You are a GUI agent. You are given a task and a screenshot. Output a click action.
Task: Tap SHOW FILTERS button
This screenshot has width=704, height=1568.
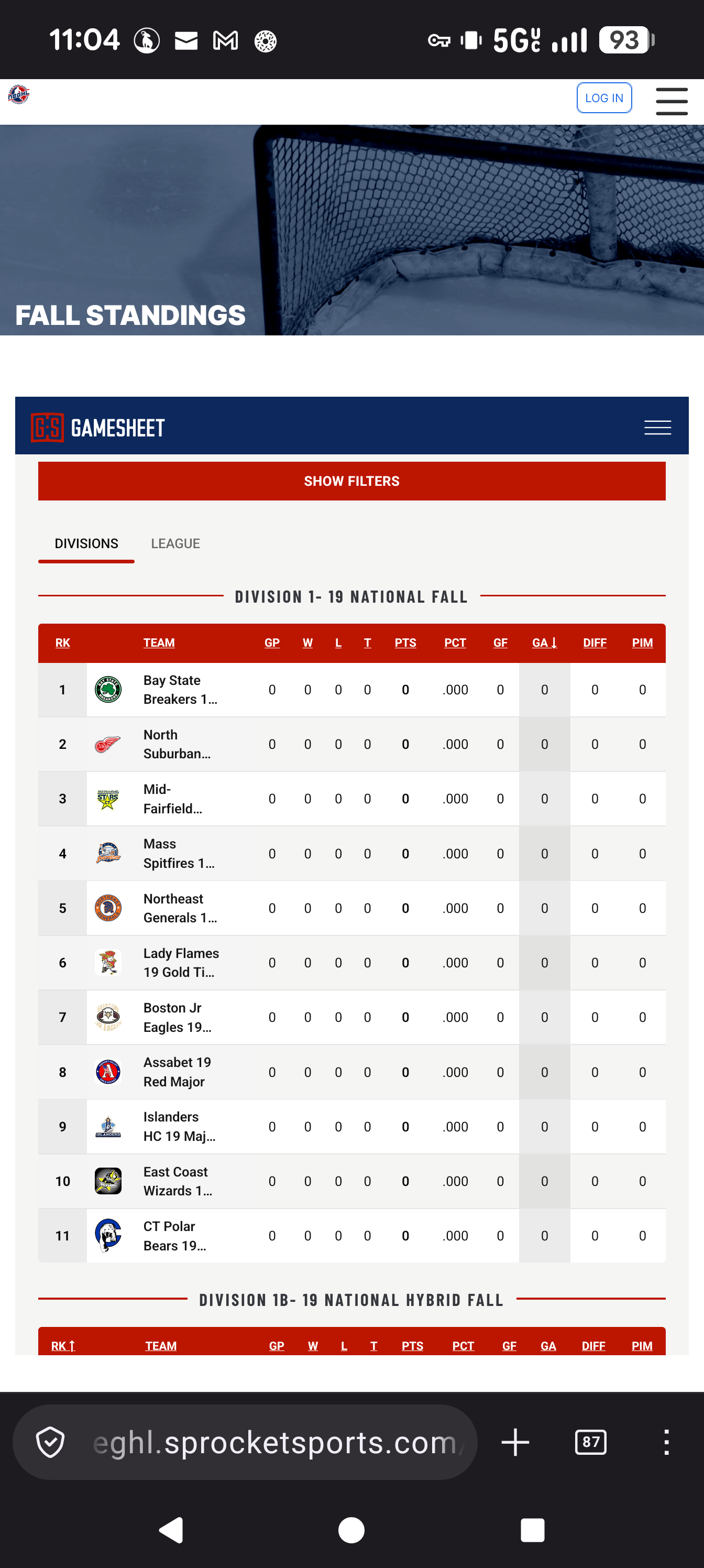[351, 481]
